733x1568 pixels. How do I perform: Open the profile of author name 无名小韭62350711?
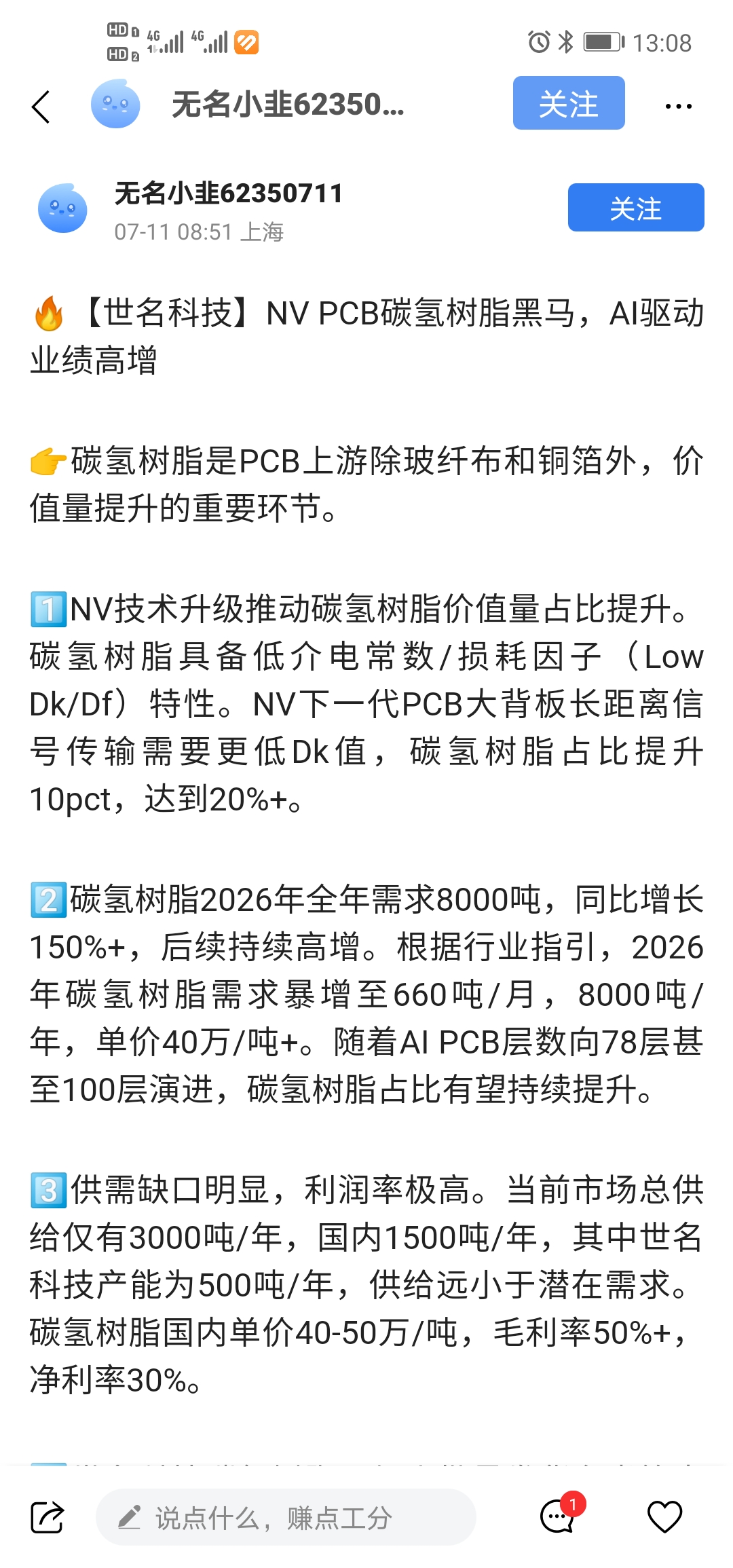tap(229, 193)
